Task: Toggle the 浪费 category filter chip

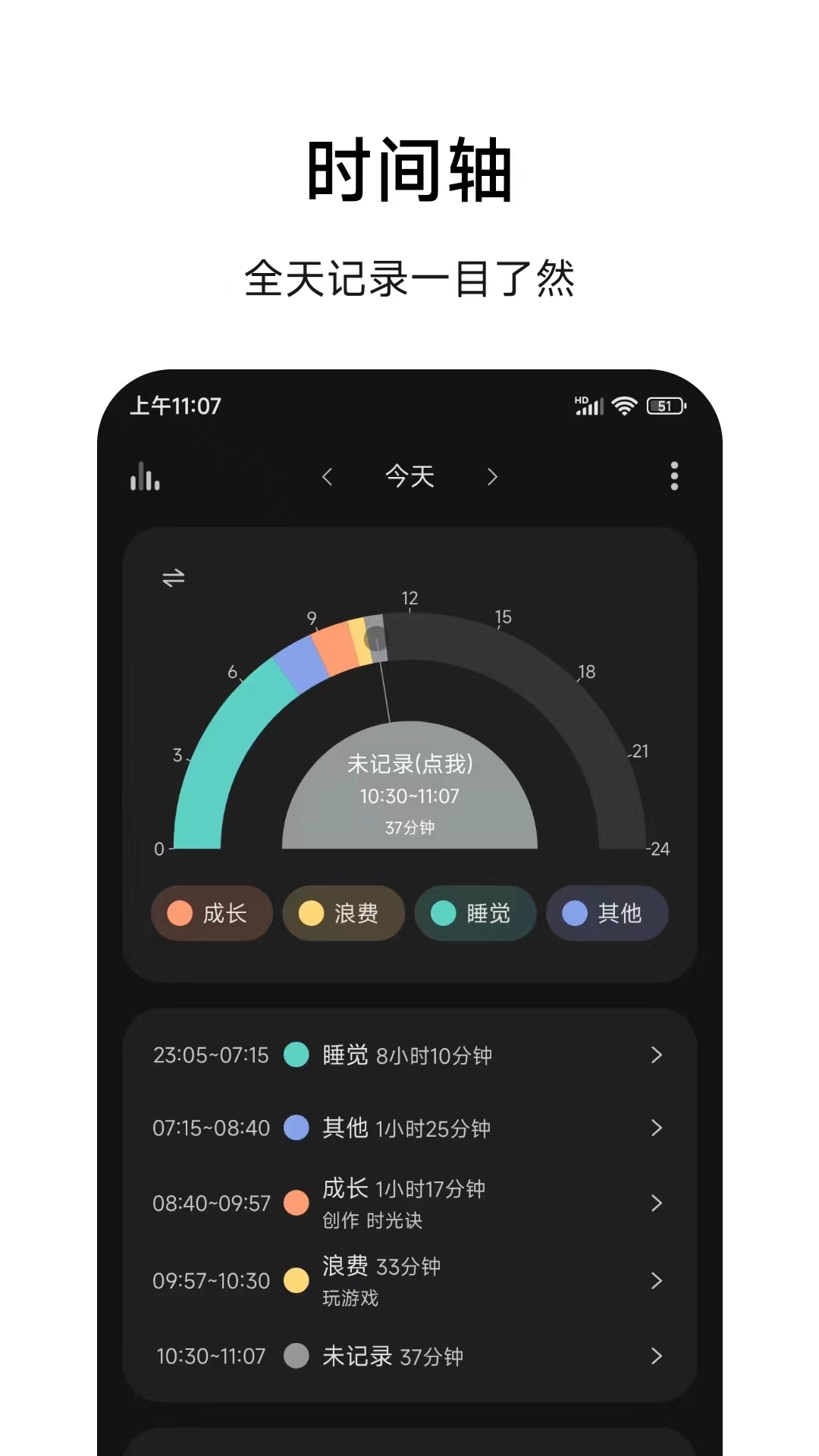Action: coord(343,914)
